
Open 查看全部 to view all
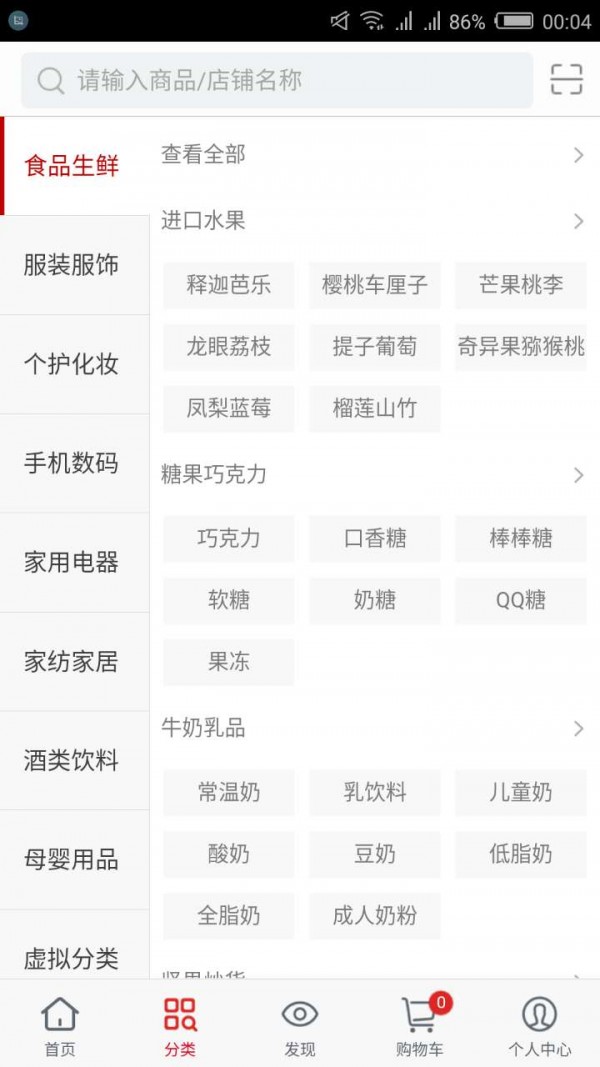pos(372,155)
